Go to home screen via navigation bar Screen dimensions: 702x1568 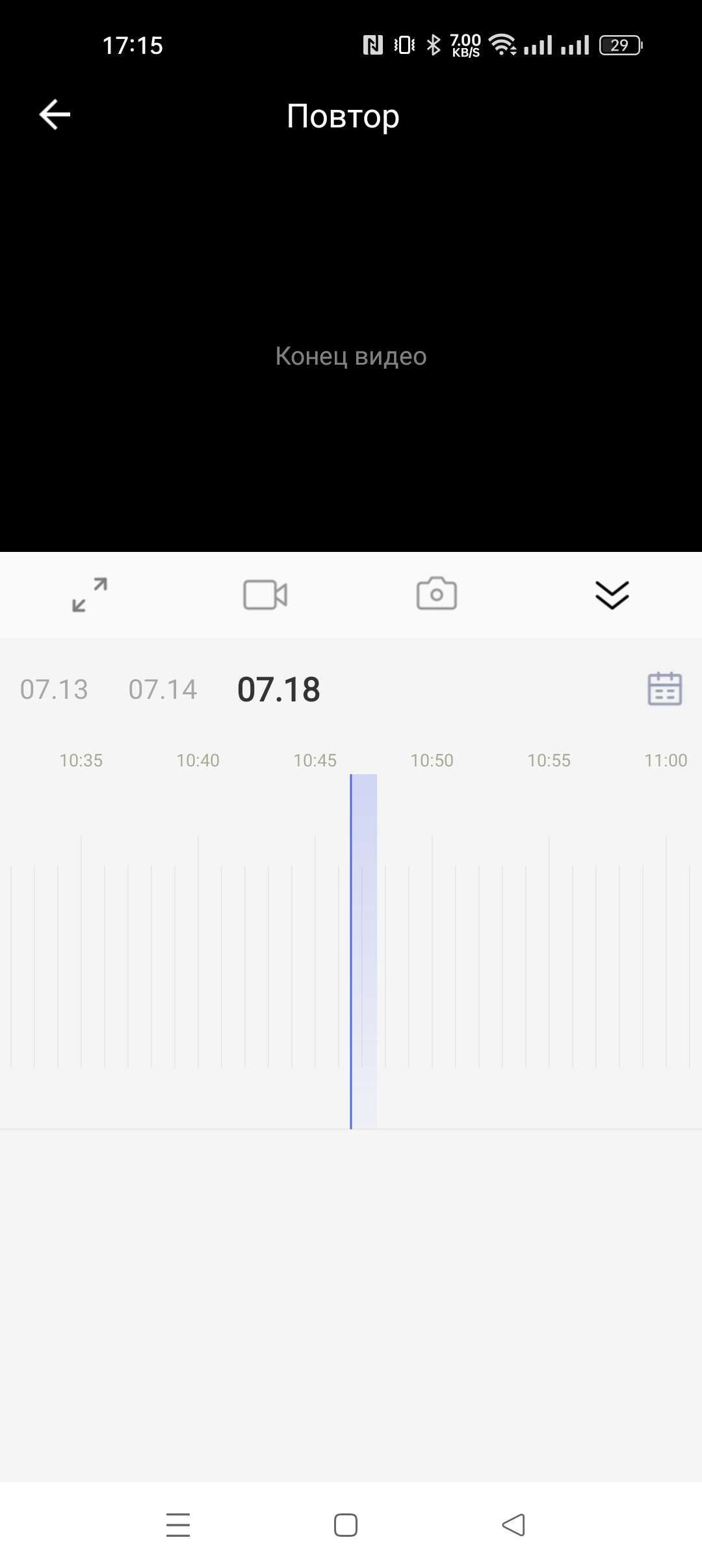(x=346, y=1525)
